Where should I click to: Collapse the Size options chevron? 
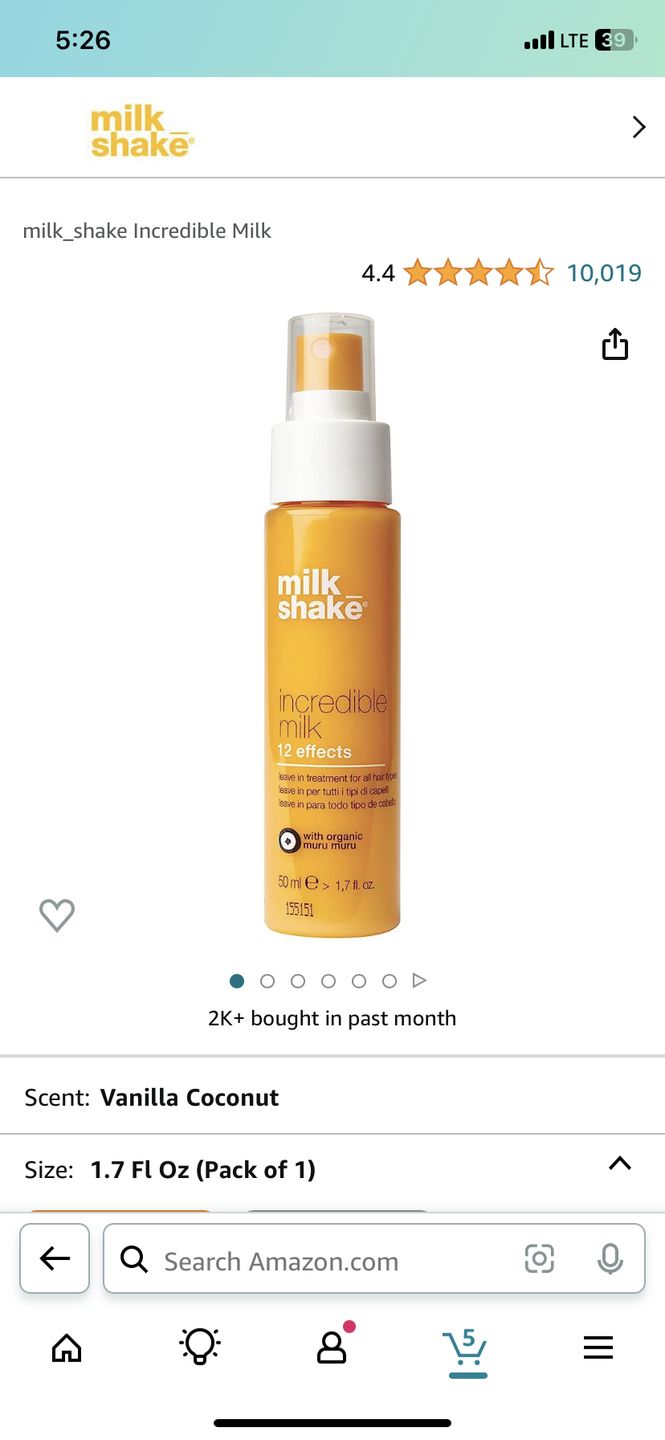[x=620, y=1163]
